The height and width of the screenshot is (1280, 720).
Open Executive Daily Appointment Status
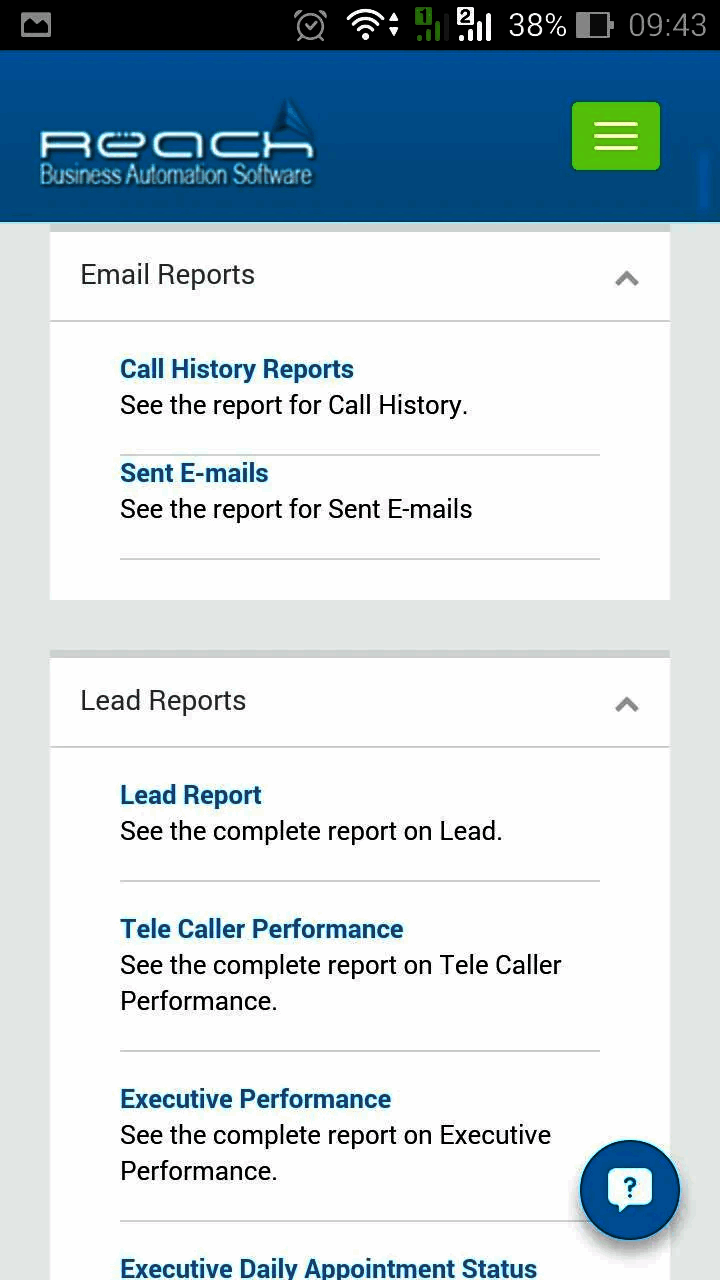click(x=329, y=1267)
